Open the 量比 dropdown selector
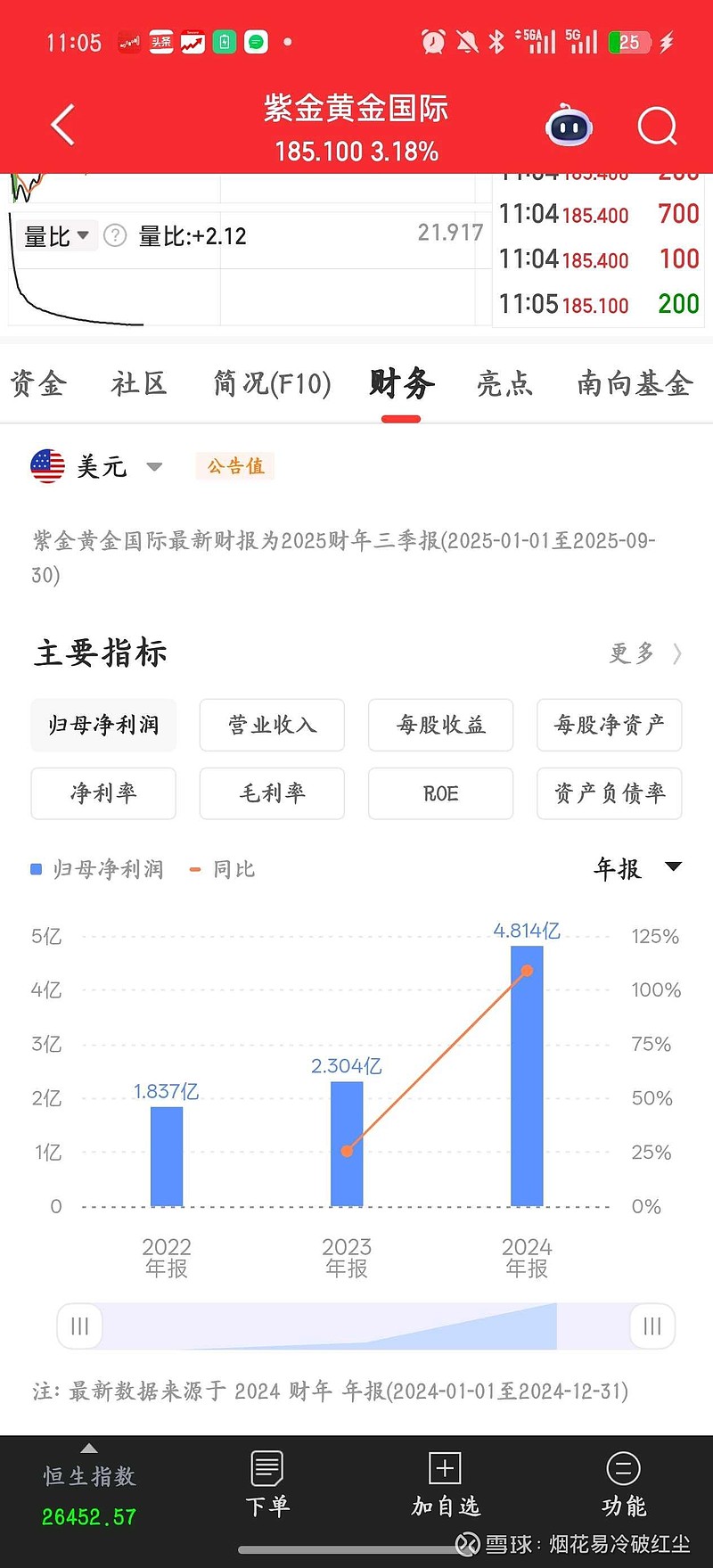Image resolution: width=713 pixels, height=1568 pixels. [56, 235]
